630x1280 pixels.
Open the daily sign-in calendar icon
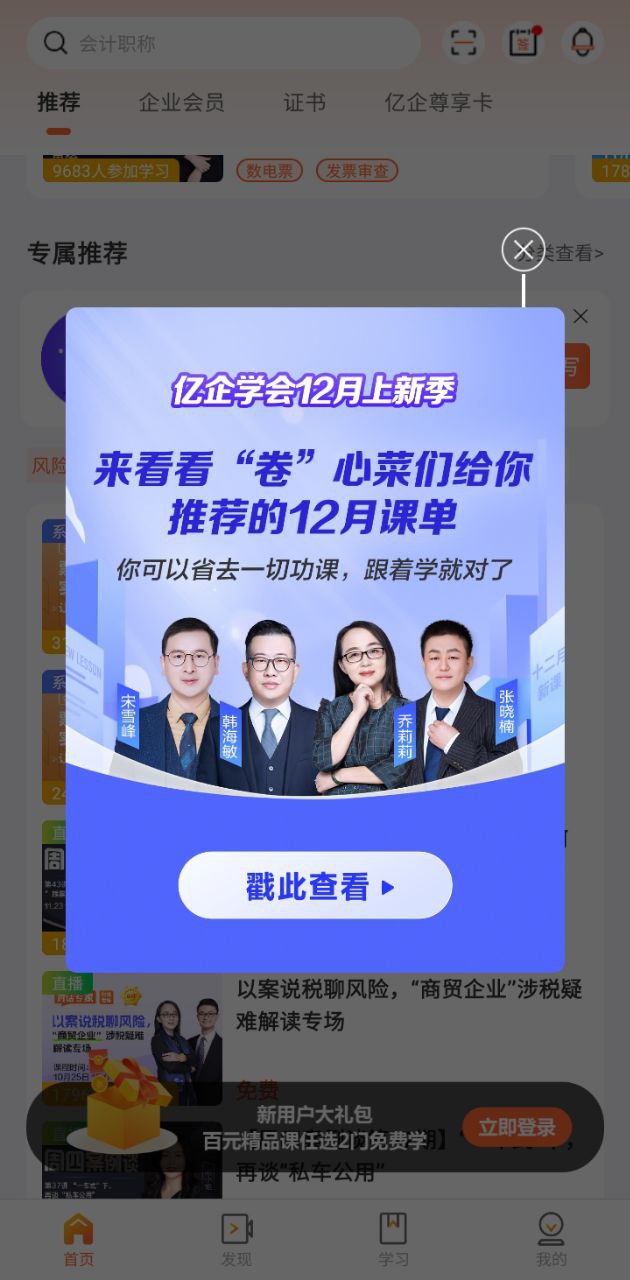pyautogui.click(x=523, y=43)
